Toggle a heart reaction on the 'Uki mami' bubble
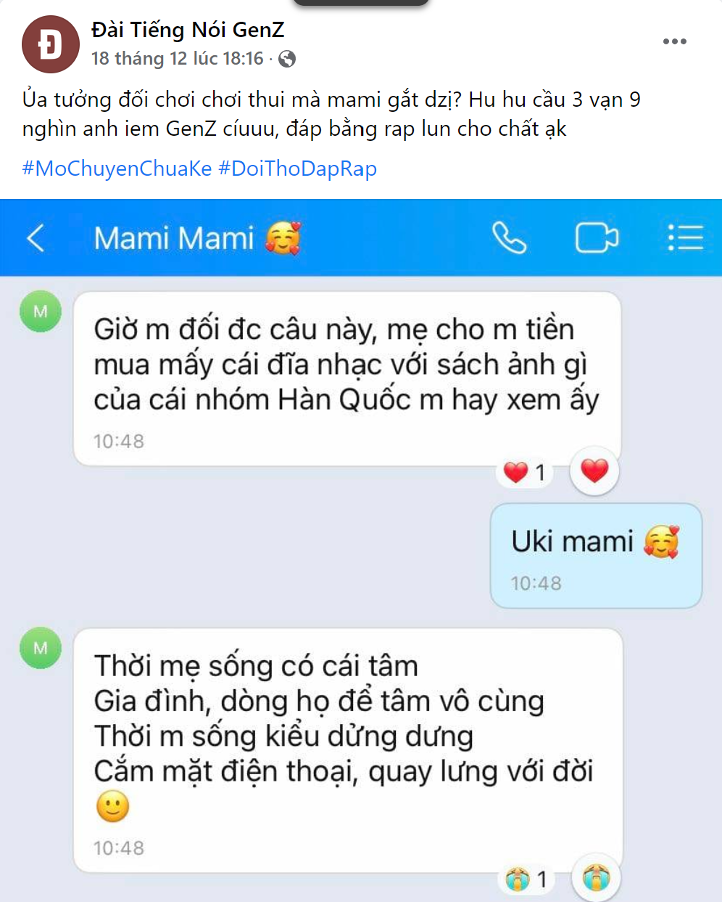722x902 pixels. [594, 471]
